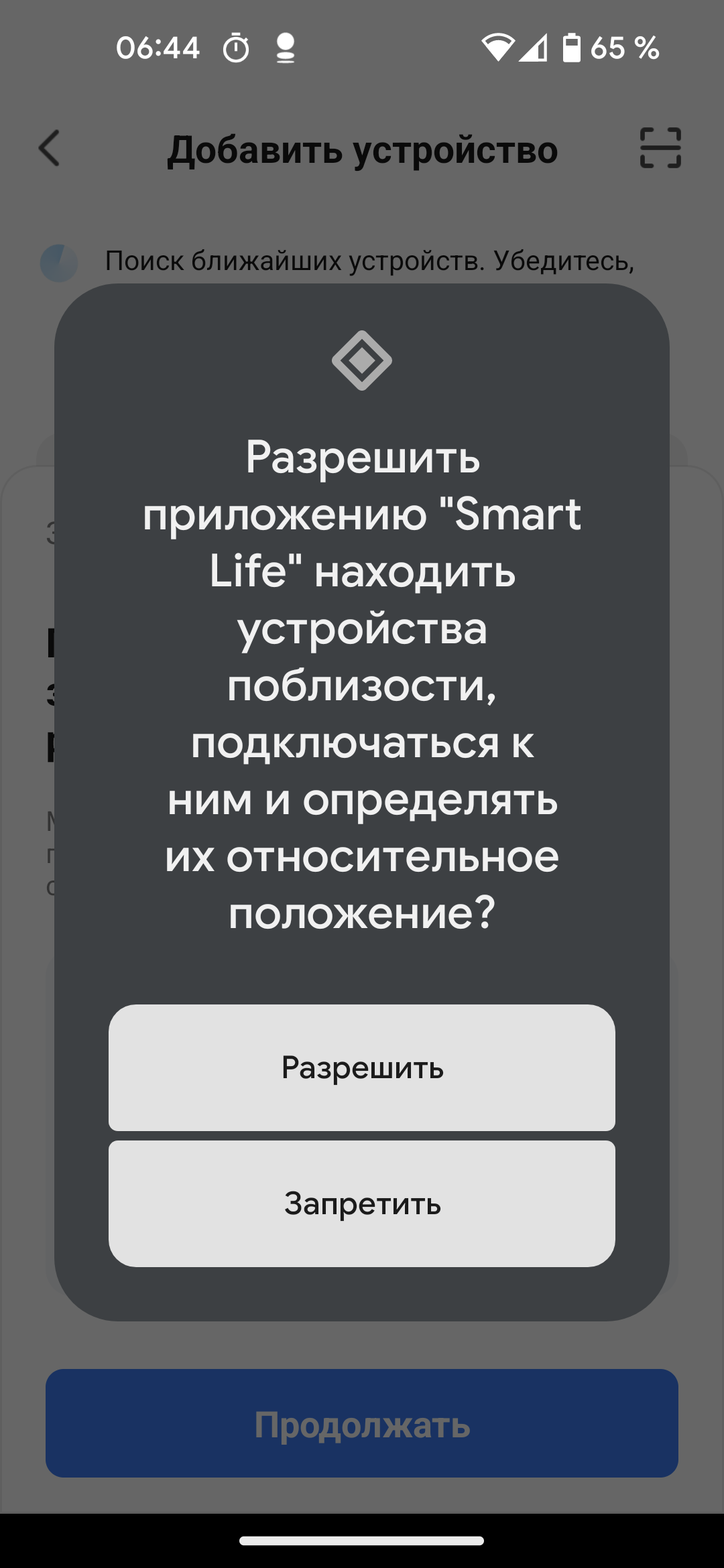Allow Smart Life to find nearby devices

[x=362, y=1067]
